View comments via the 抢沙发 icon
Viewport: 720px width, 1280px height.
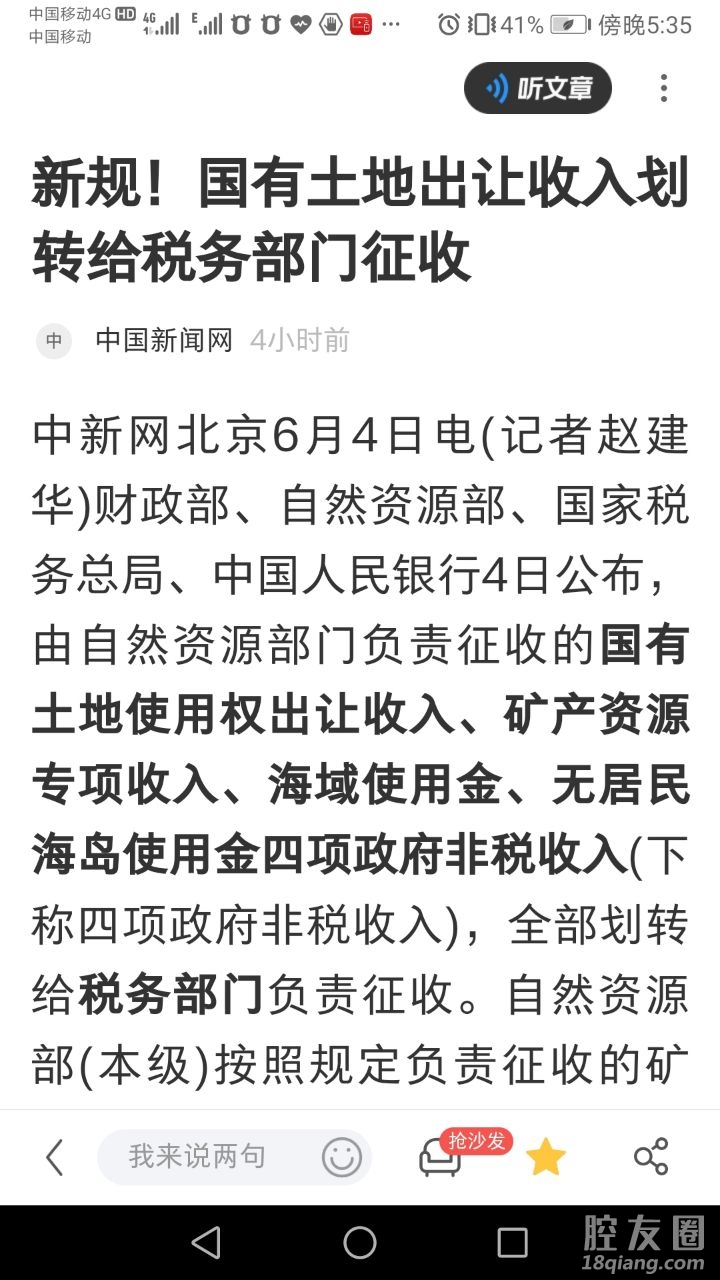click(x=441, y=1158)
